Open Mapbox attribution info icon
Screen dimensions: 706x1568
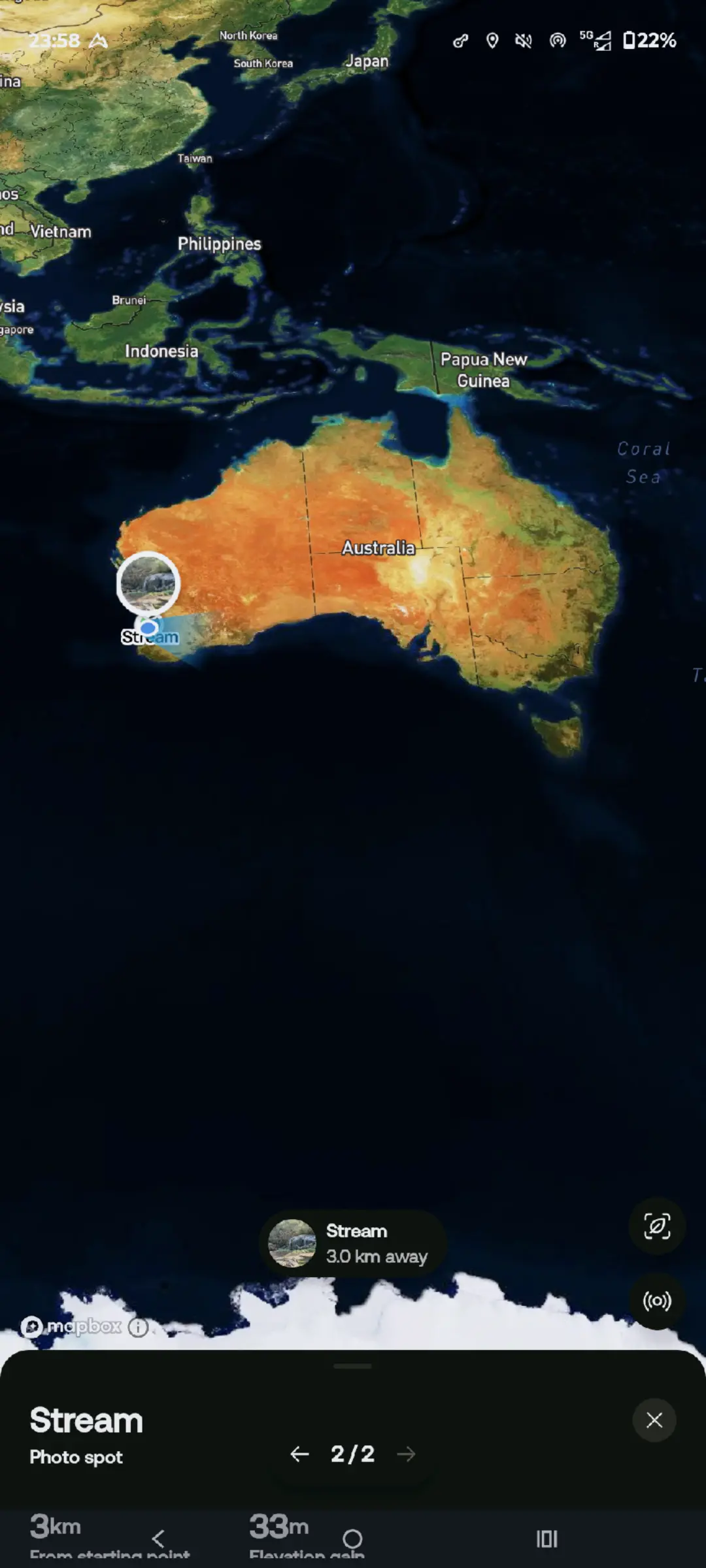point(138,1327)
